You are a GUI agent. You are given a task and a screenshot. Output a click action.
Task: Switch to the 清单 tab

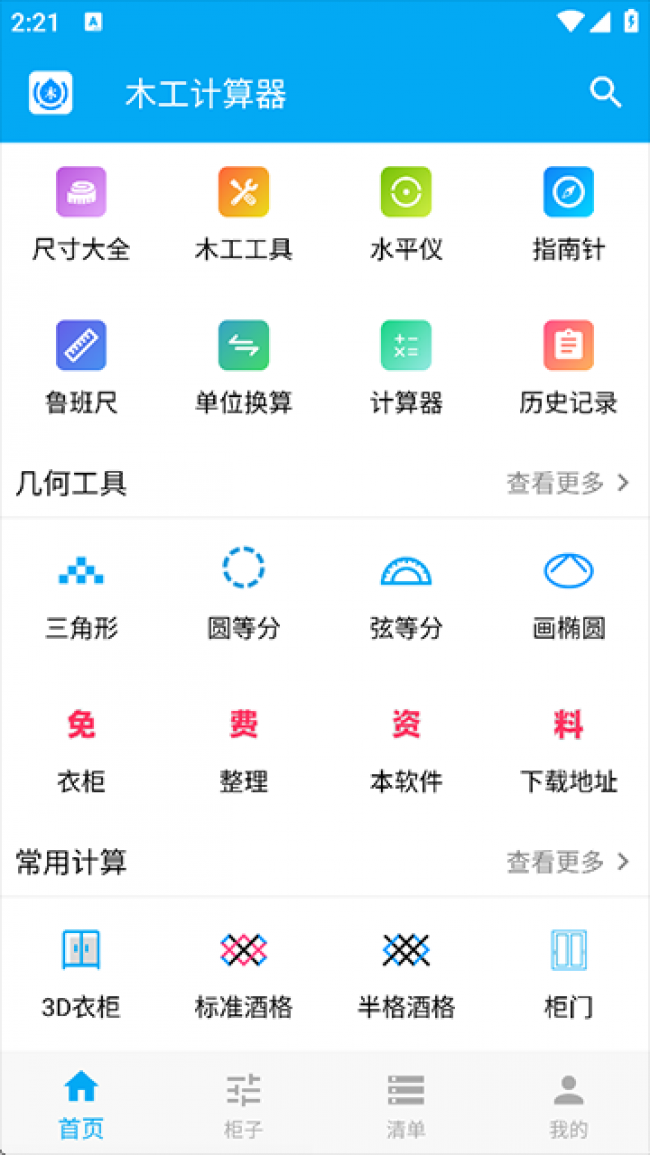coord(406,1105)
